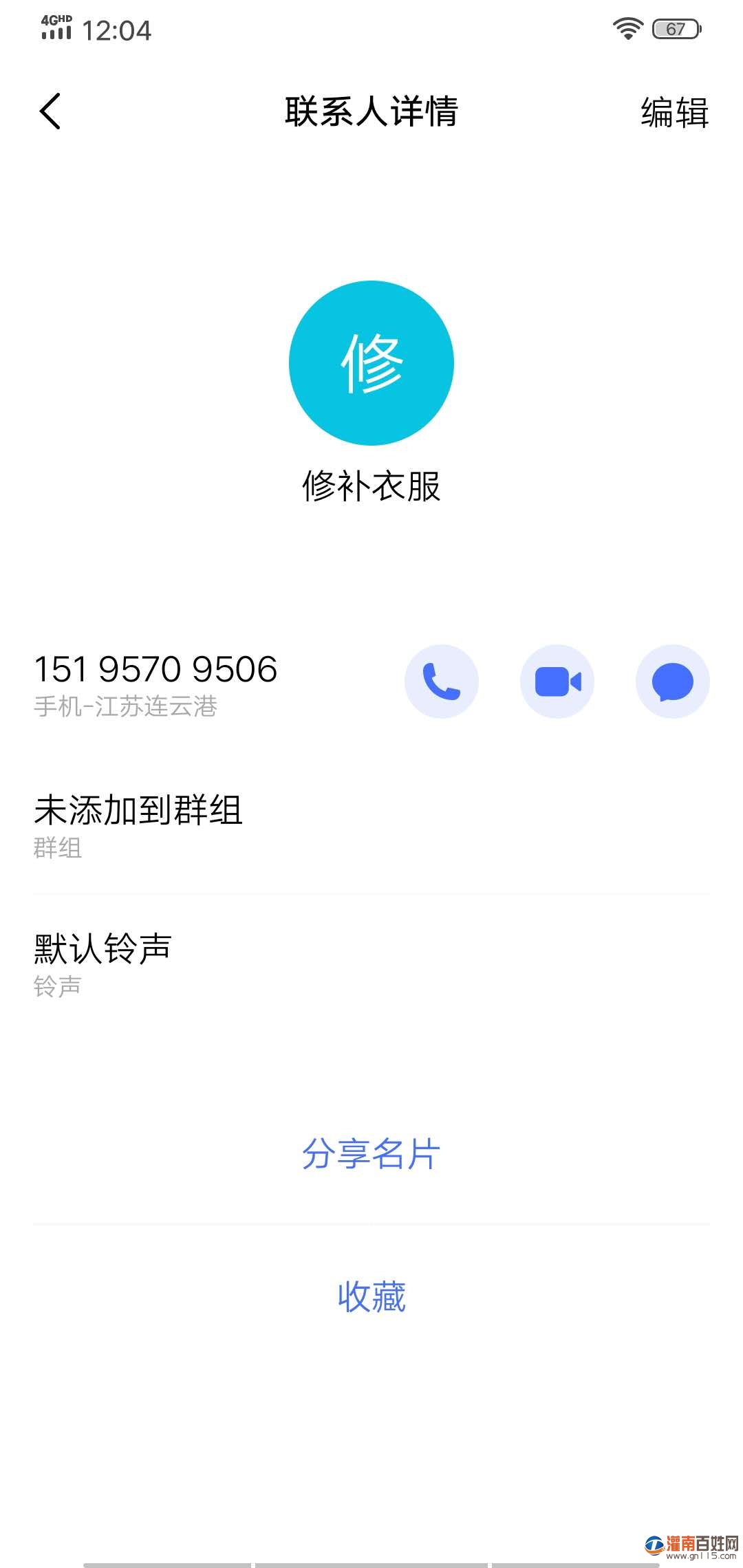This screenshot has width=743, height=1568.
Task: Open the messaging icon to text contact
Action: click(x=672, y=681)
